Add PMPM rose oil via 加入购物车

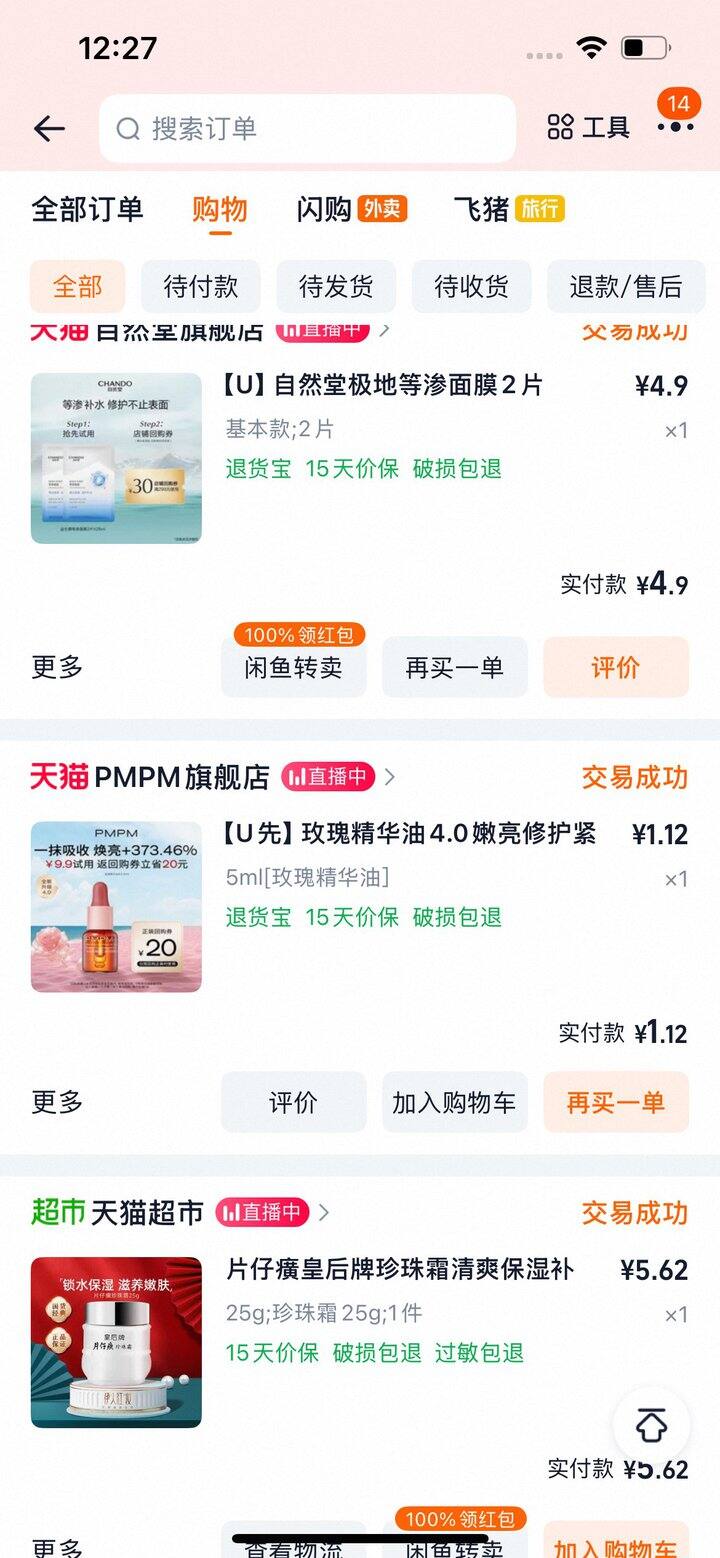pyautogui.click(x=454, y=1102)
